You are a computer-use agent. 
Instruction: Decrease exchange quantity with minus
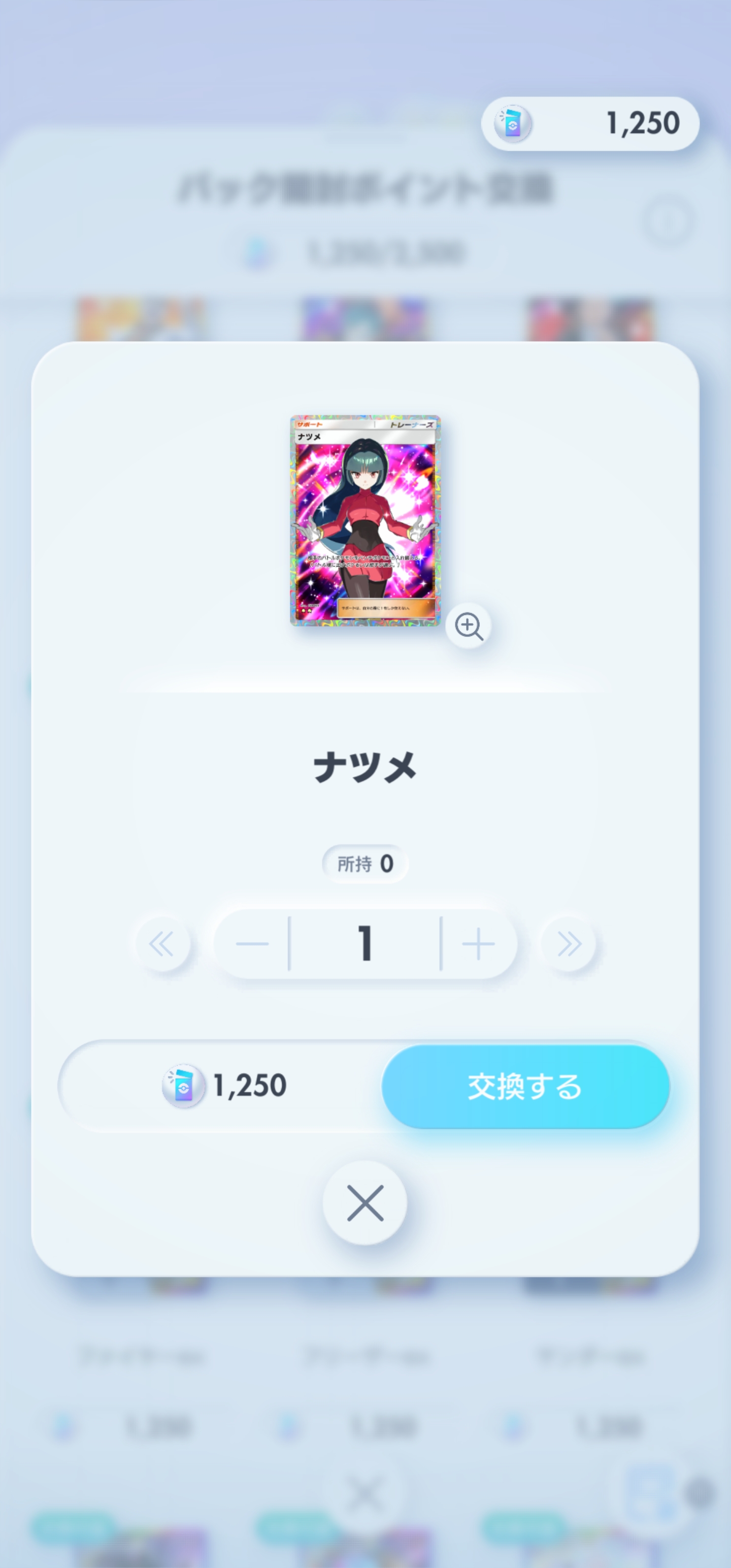click(x=252, y=944)
